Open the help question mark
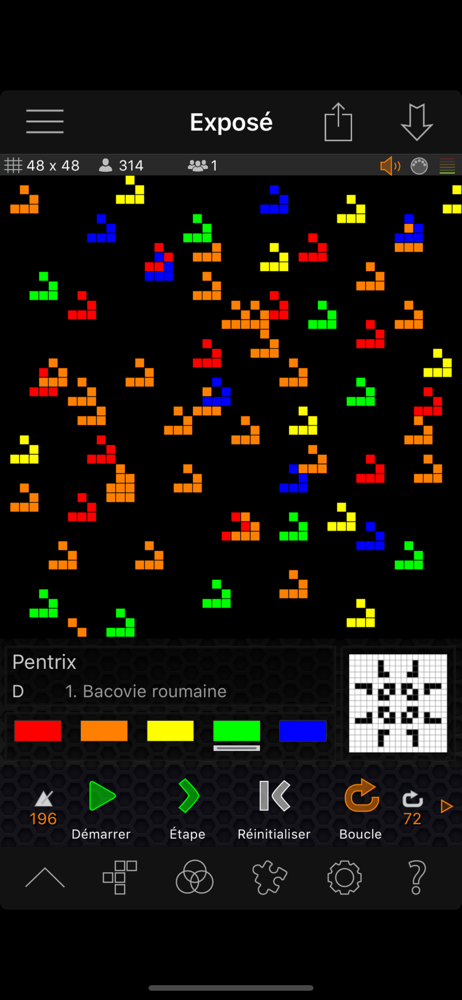This screenshot has height=1000, width=462. point(417,878)
